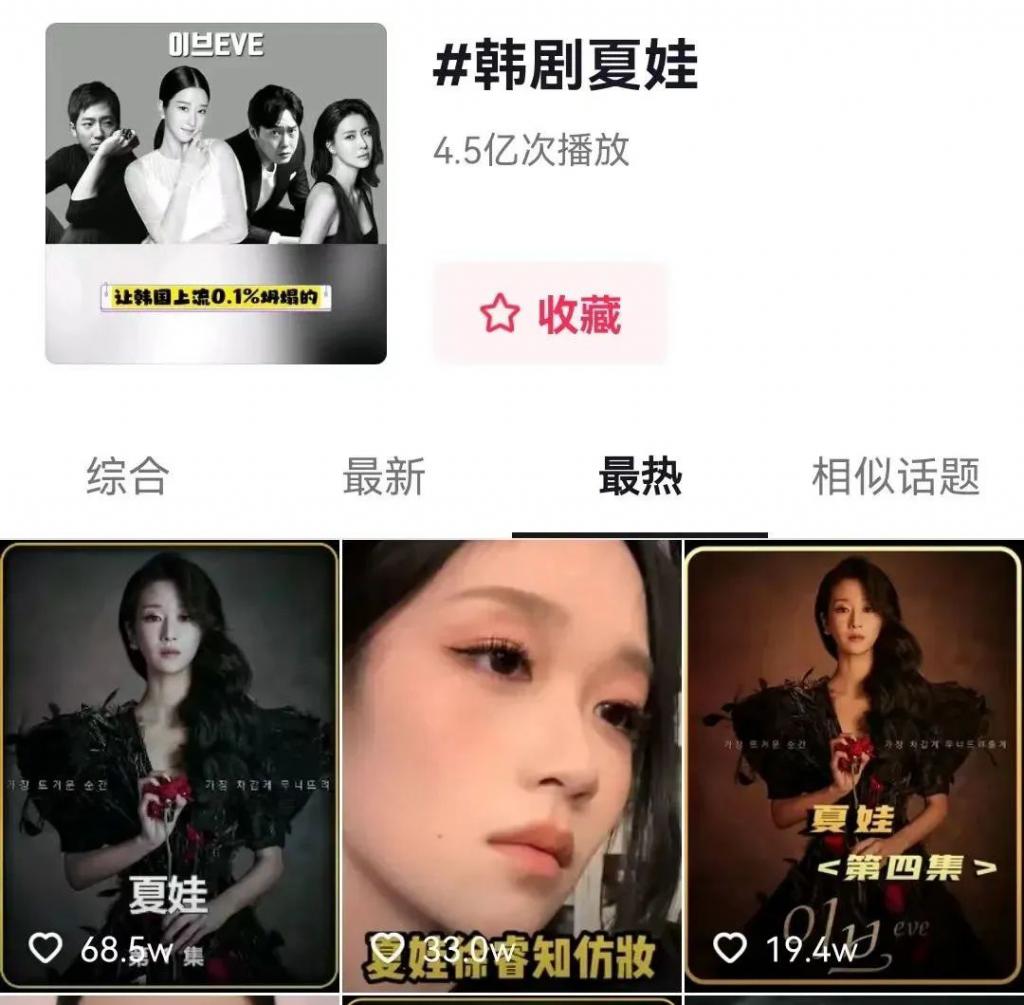This screenshot has height=1005, width=1024.
Task: Switch to the 综合 tab
Action: pos(127,476)
